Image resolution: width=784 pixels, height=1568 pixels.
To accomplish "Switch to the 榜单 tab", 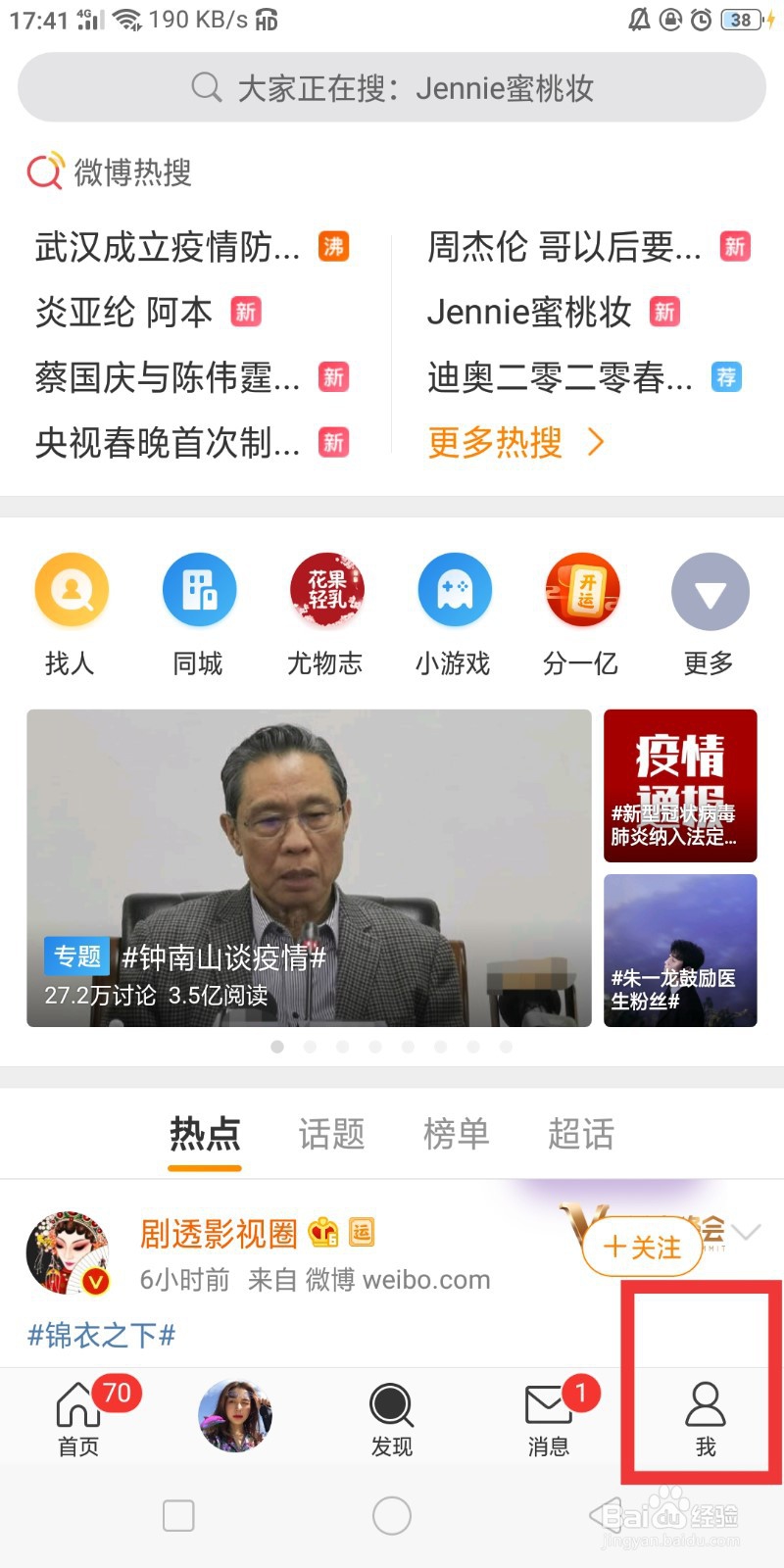I will point(456,1135).
